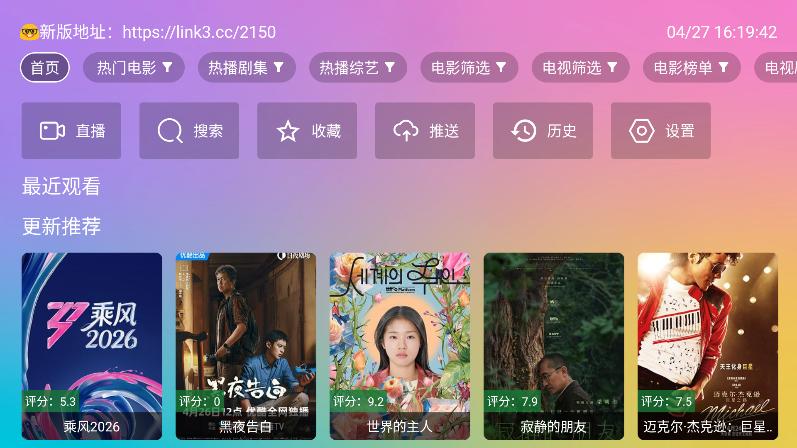Viewport: 797px width, 448px height.
Task: Open 设置 settings
Action: [661, 131]
